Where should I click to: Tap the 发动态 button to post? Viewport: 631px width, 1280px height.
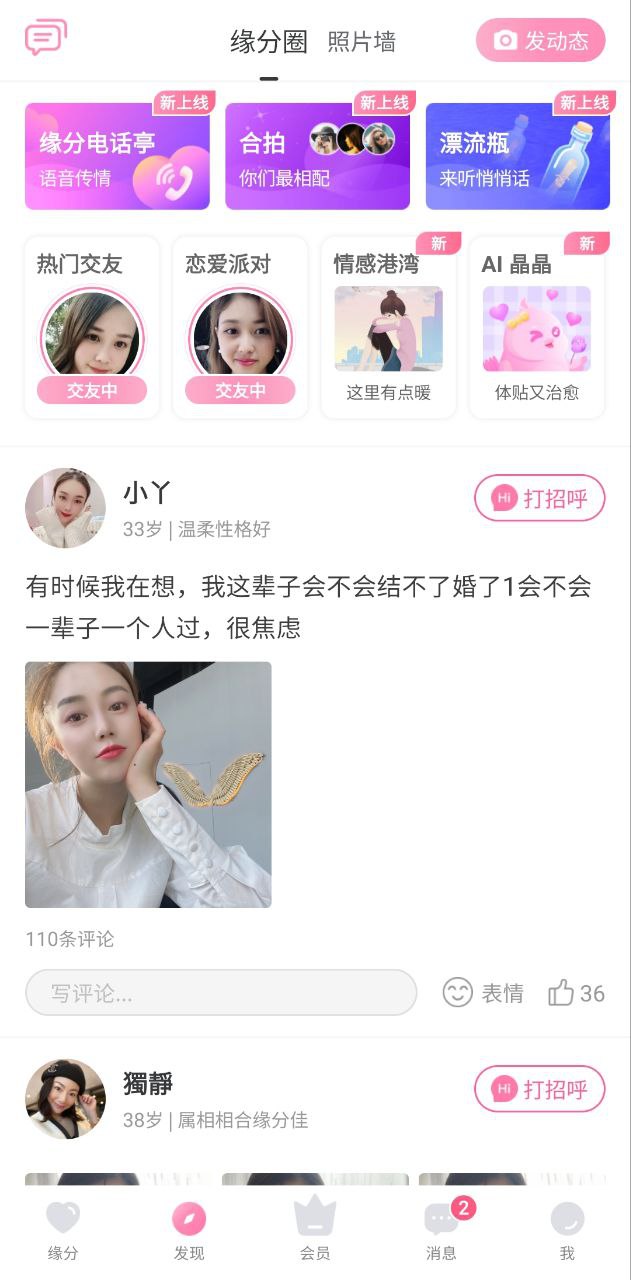click(540, 41)
